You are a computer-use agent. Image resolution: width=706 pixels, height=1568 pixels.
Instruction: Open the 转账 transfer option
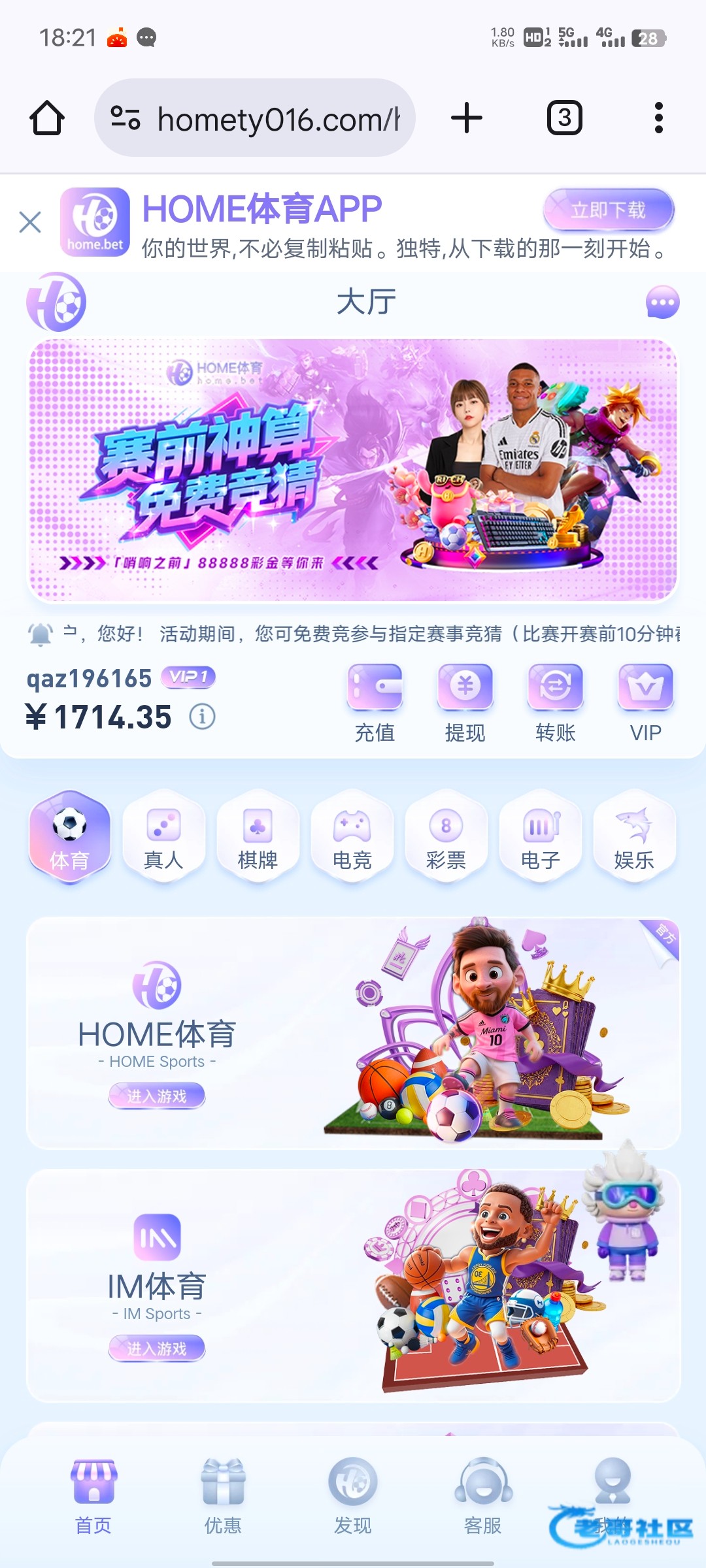pyautogui.click(x=555, y=704)
